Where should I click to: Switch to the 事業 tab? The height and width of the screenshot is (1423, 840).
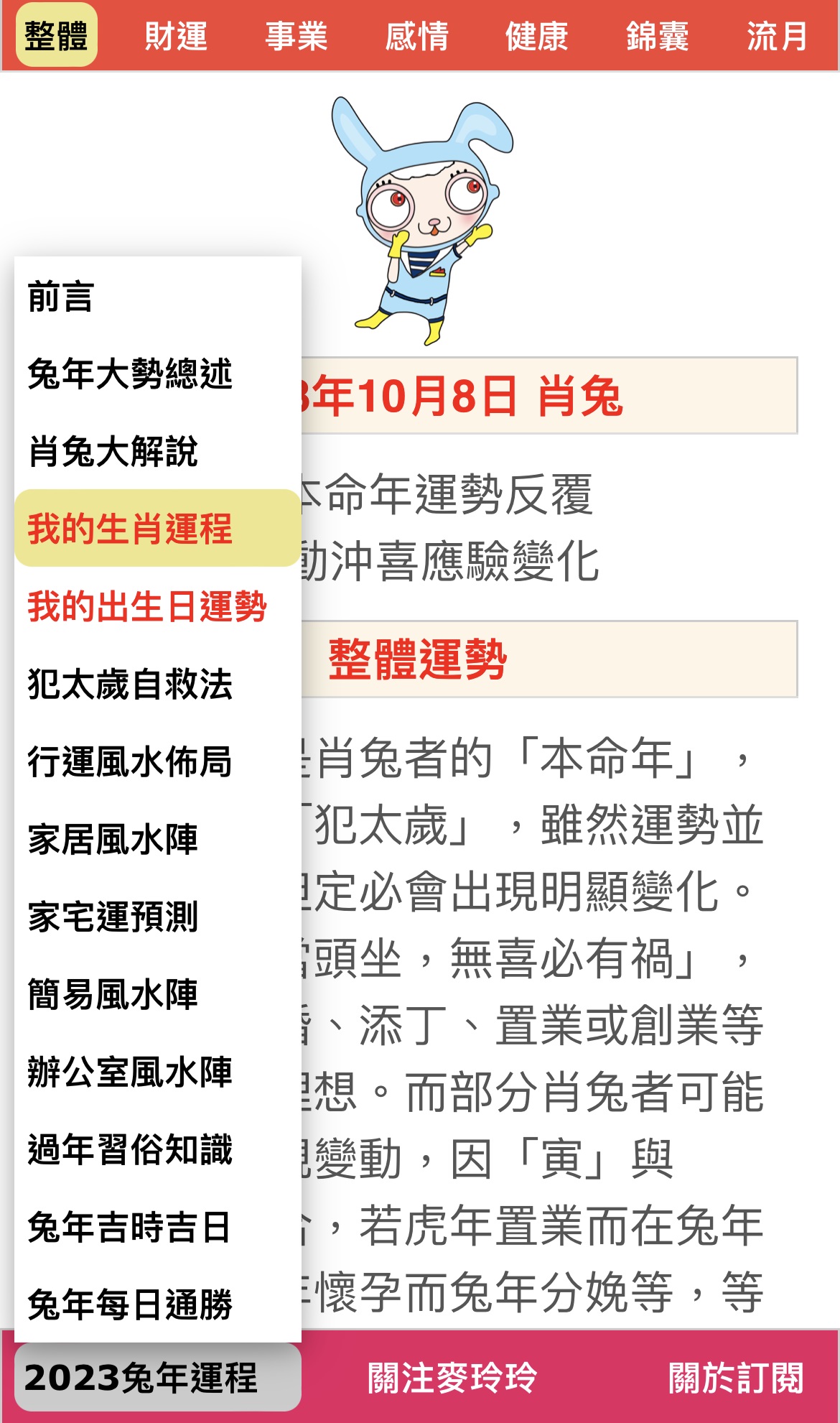click(x=296, y=36)
